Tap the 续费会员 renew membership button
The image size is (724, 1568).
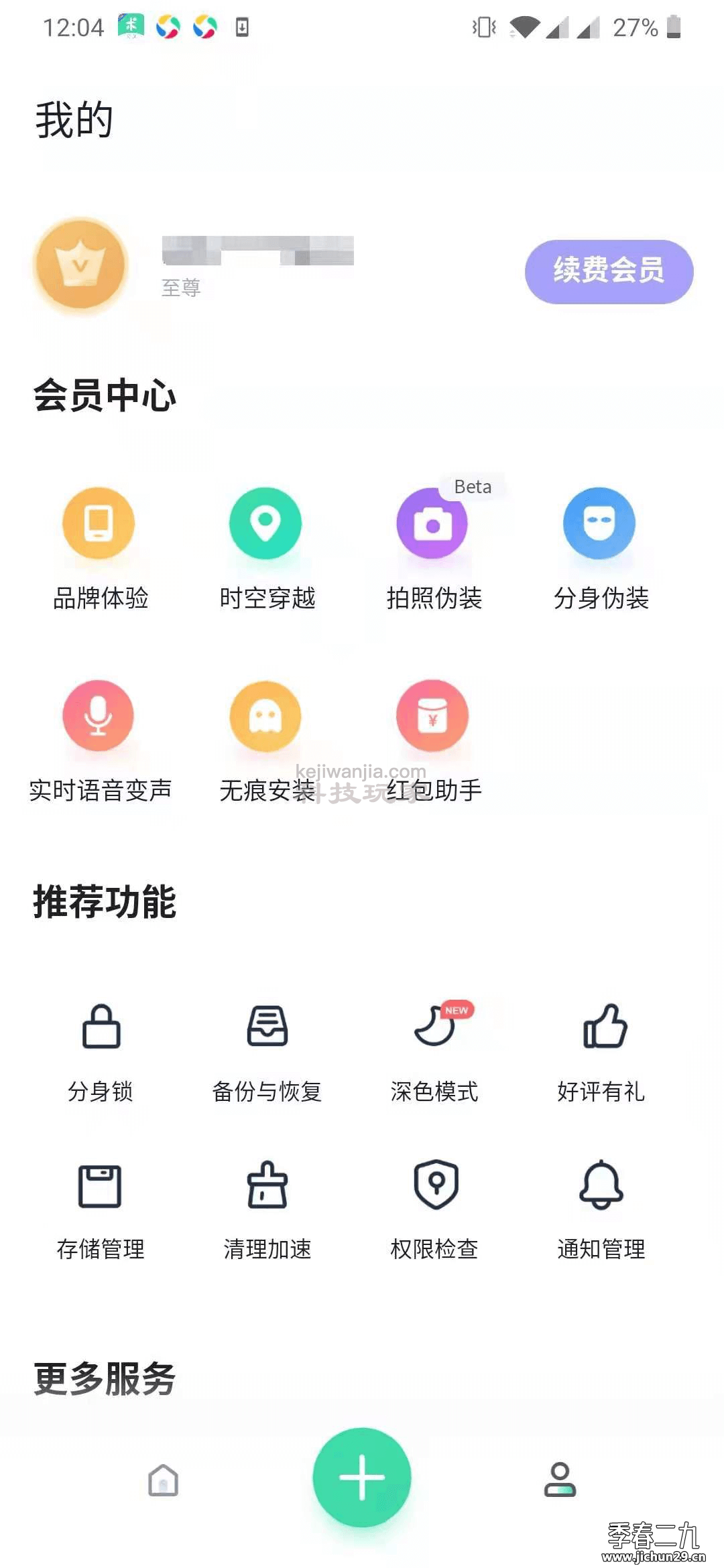click(609, 271)
